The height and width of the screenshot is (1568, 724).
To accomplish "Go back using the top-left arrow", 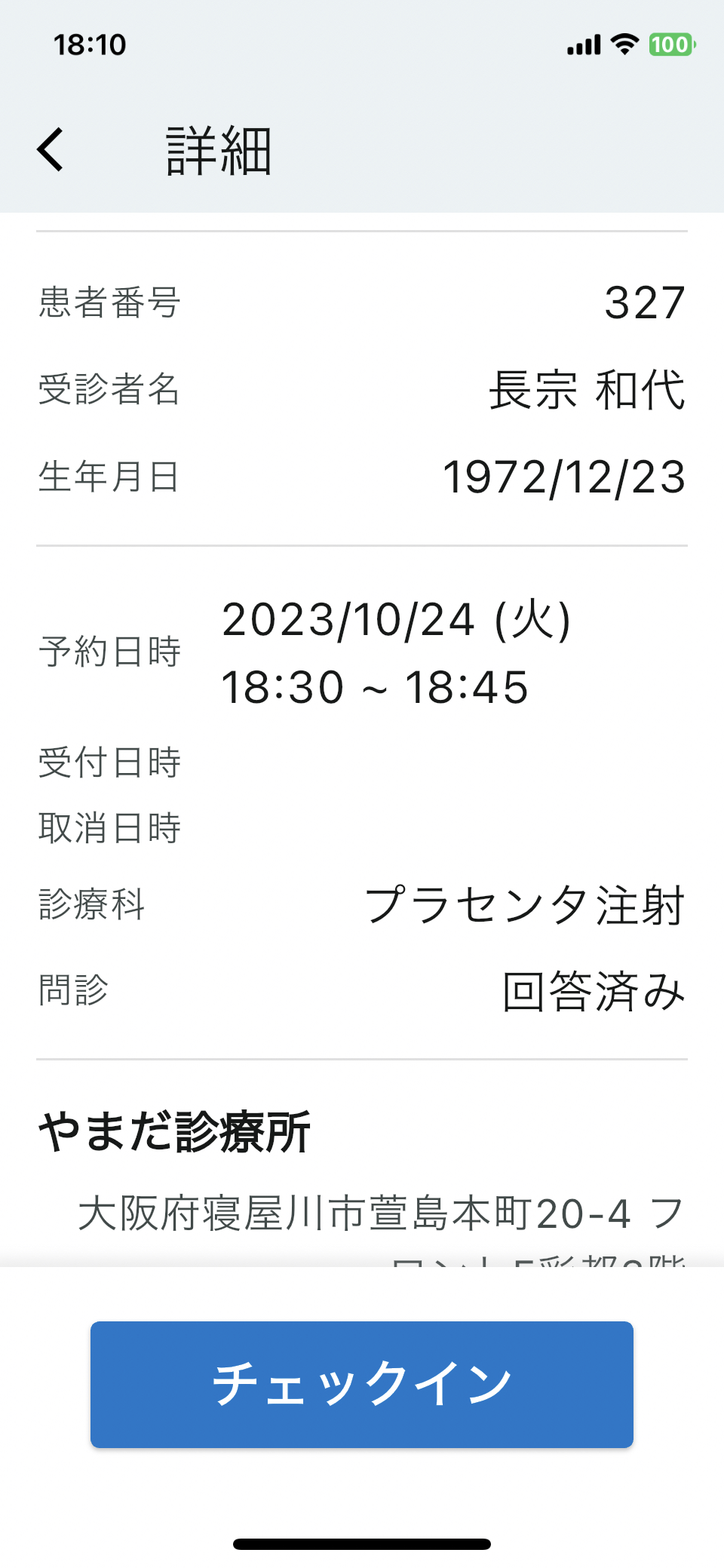I will (x=51, y=149).
